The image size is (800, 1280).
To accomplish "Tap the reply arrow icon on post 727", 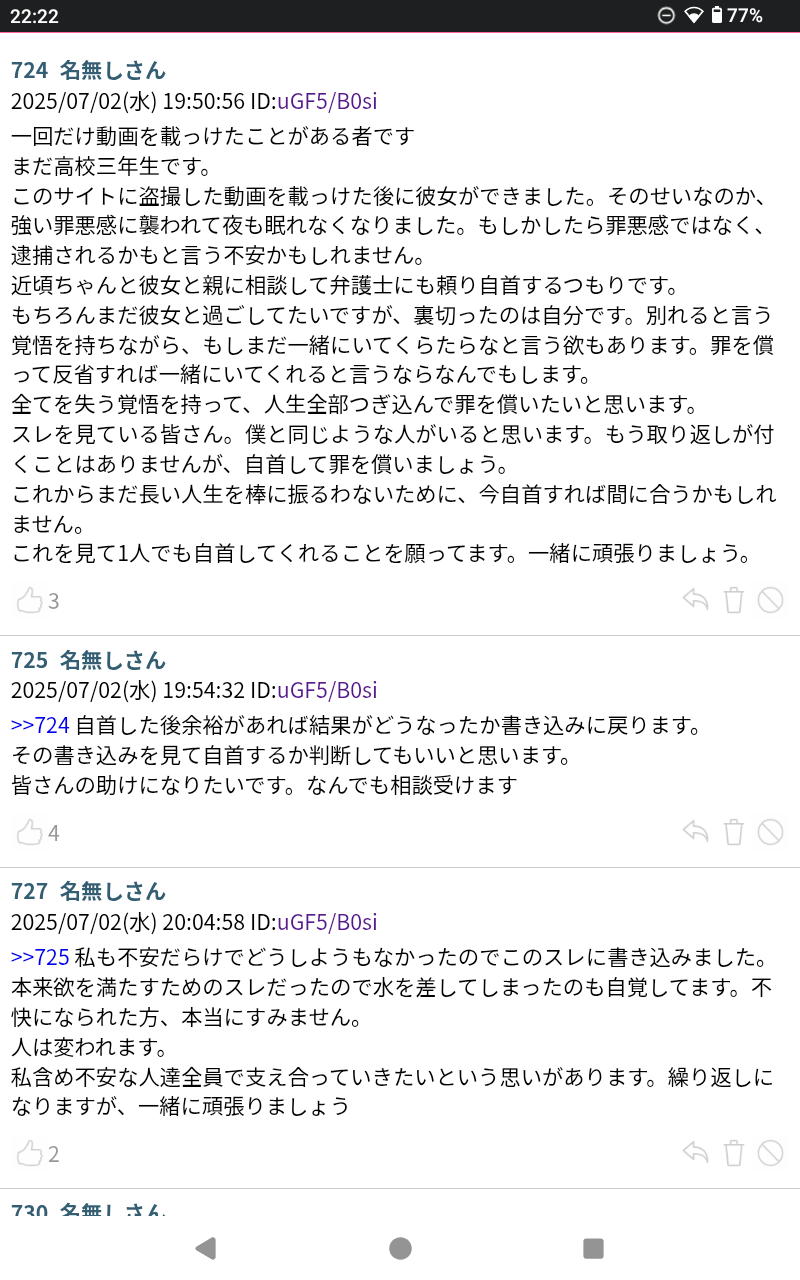I will click(x=695, y=1154).
